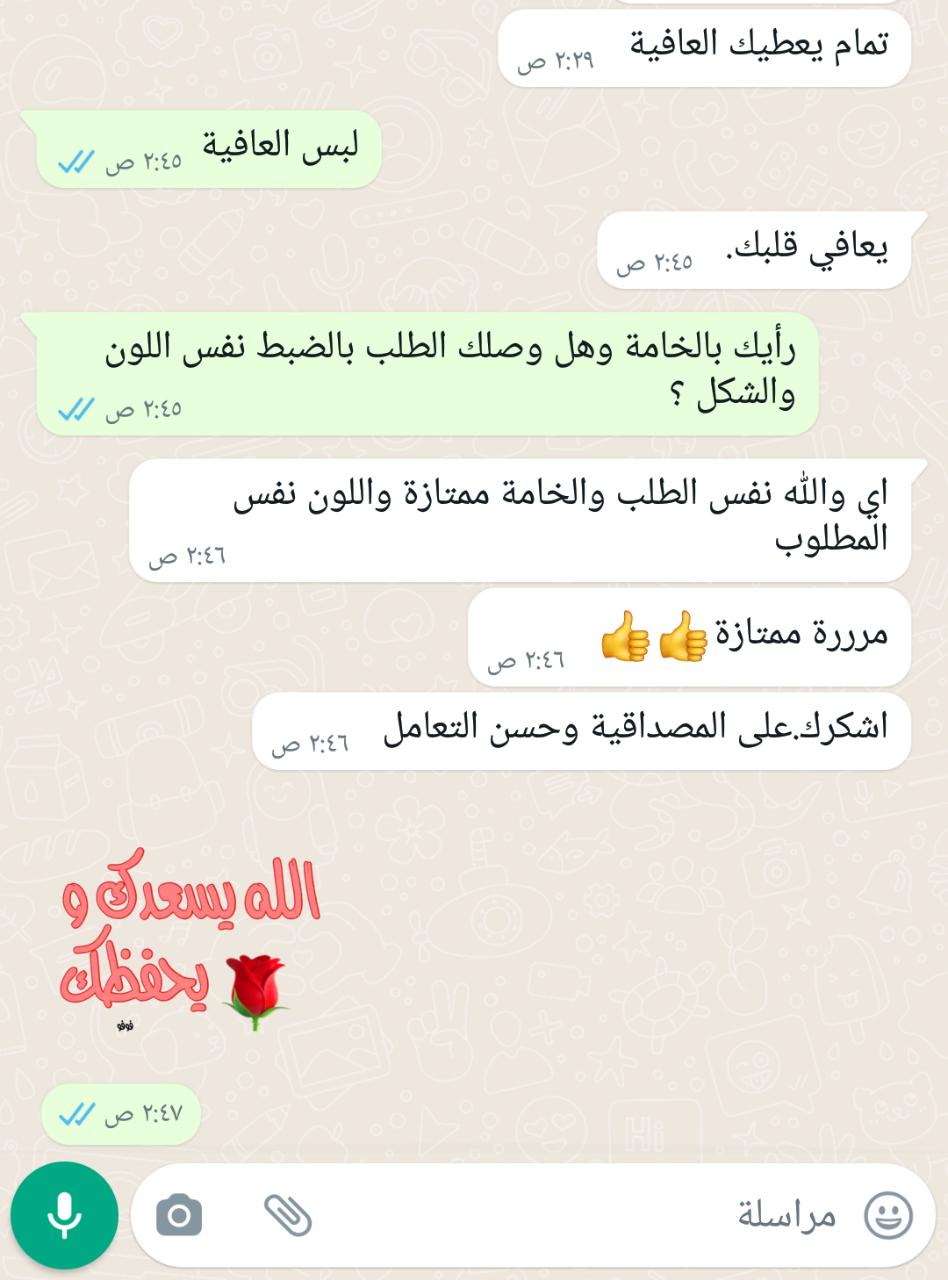Open the camera from the message bar
Image resolution: width=948 pixels, height=1280 pixels.
(x=180, y=1215)
